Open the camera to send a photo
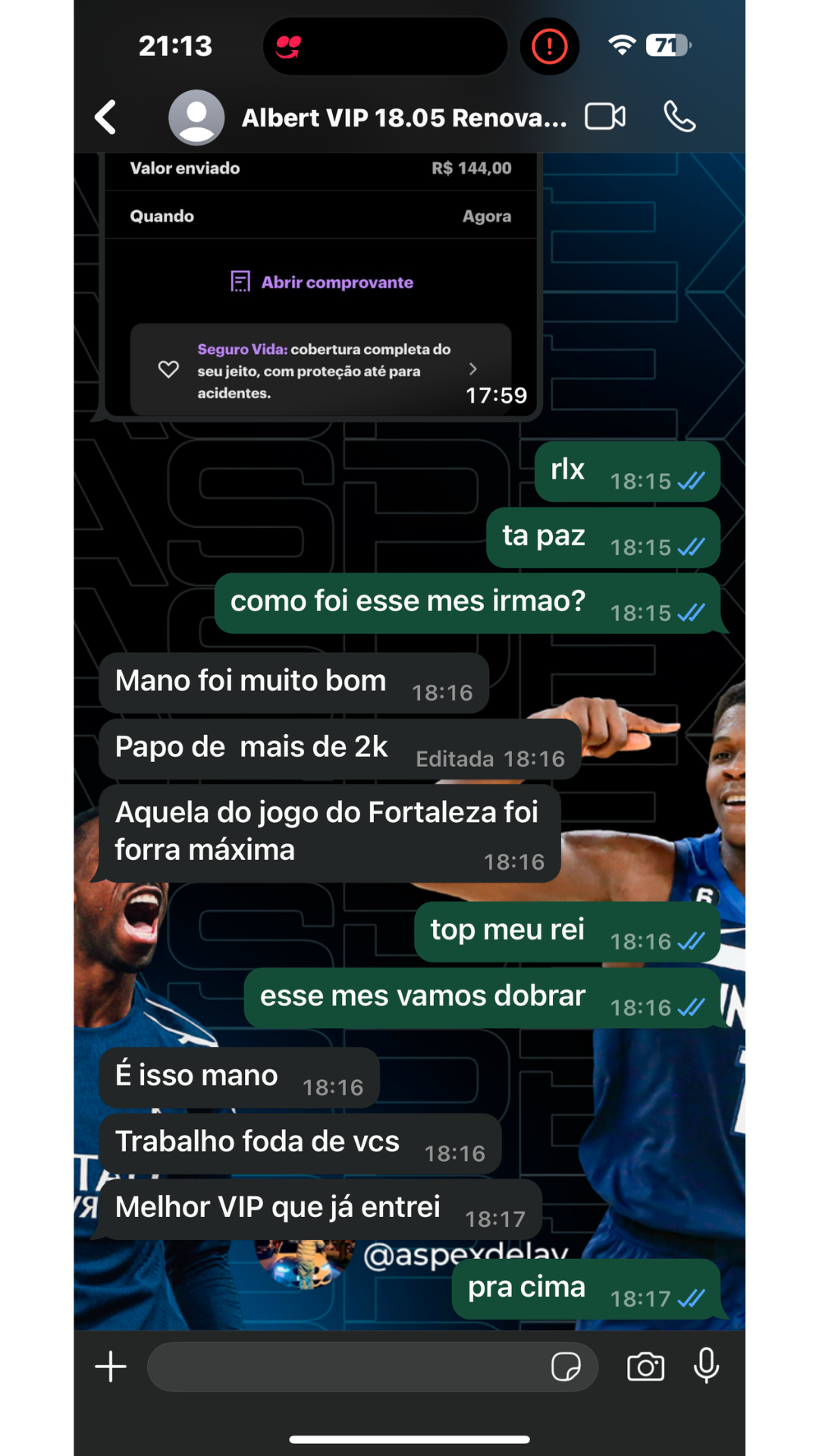The image size is (819, 1456). pyautogui.click(x=645, y=1367)
